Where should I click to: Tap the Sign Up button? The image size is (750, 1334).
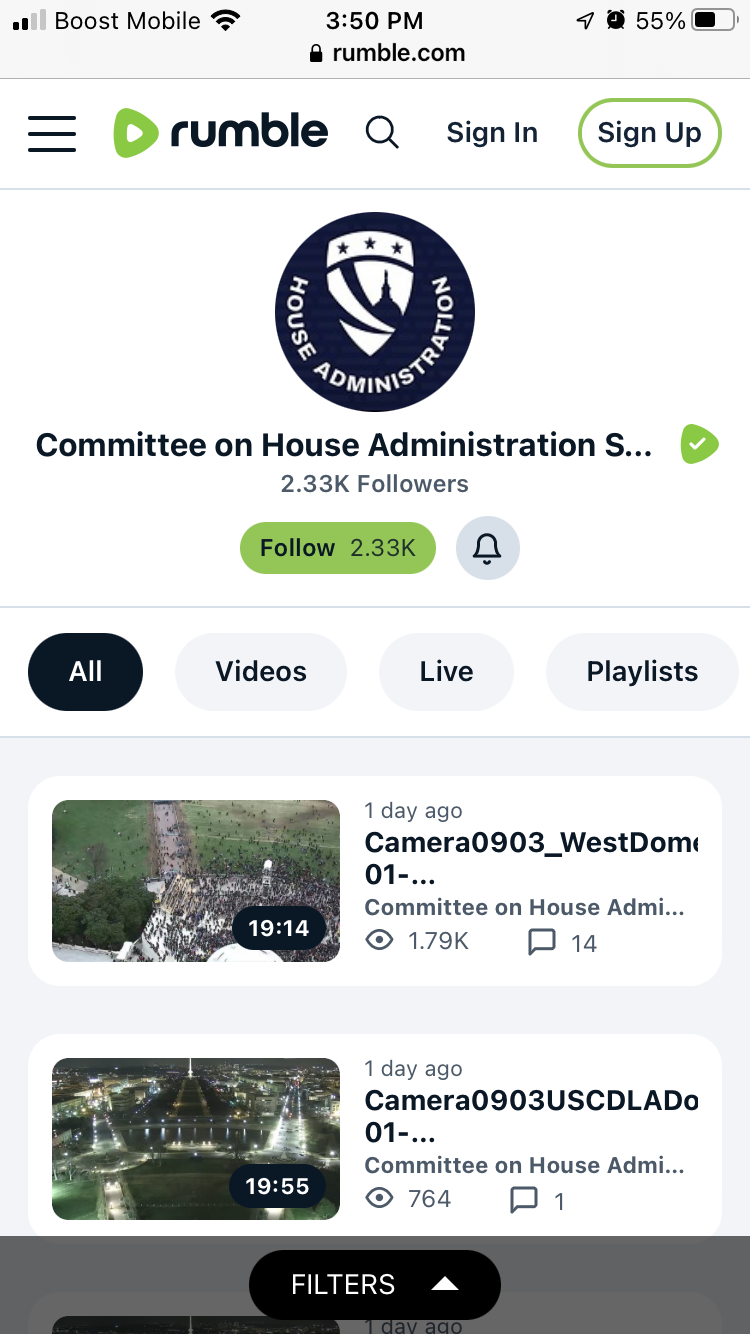point(650,132)
